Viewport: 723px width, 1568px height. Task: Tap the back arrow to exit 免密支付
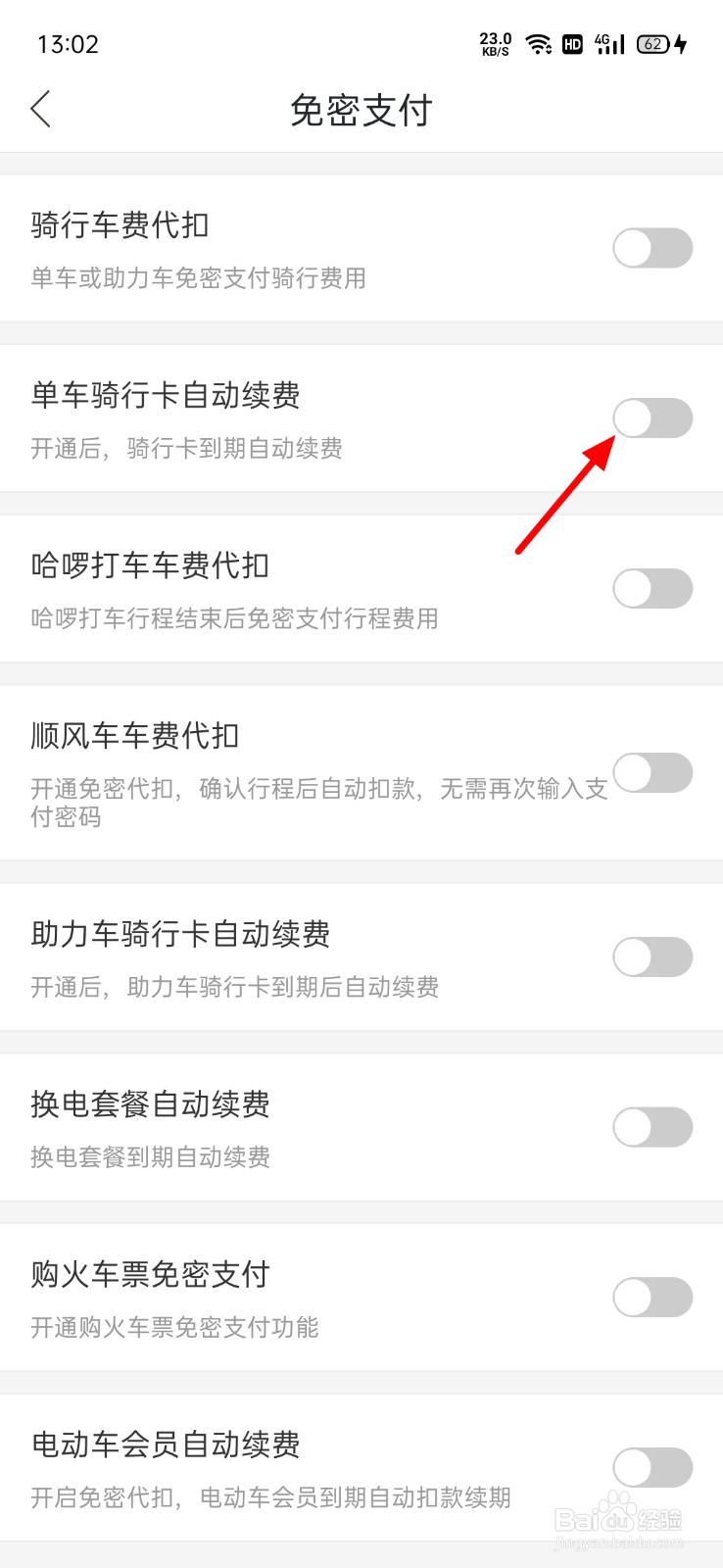click(40, 110)
